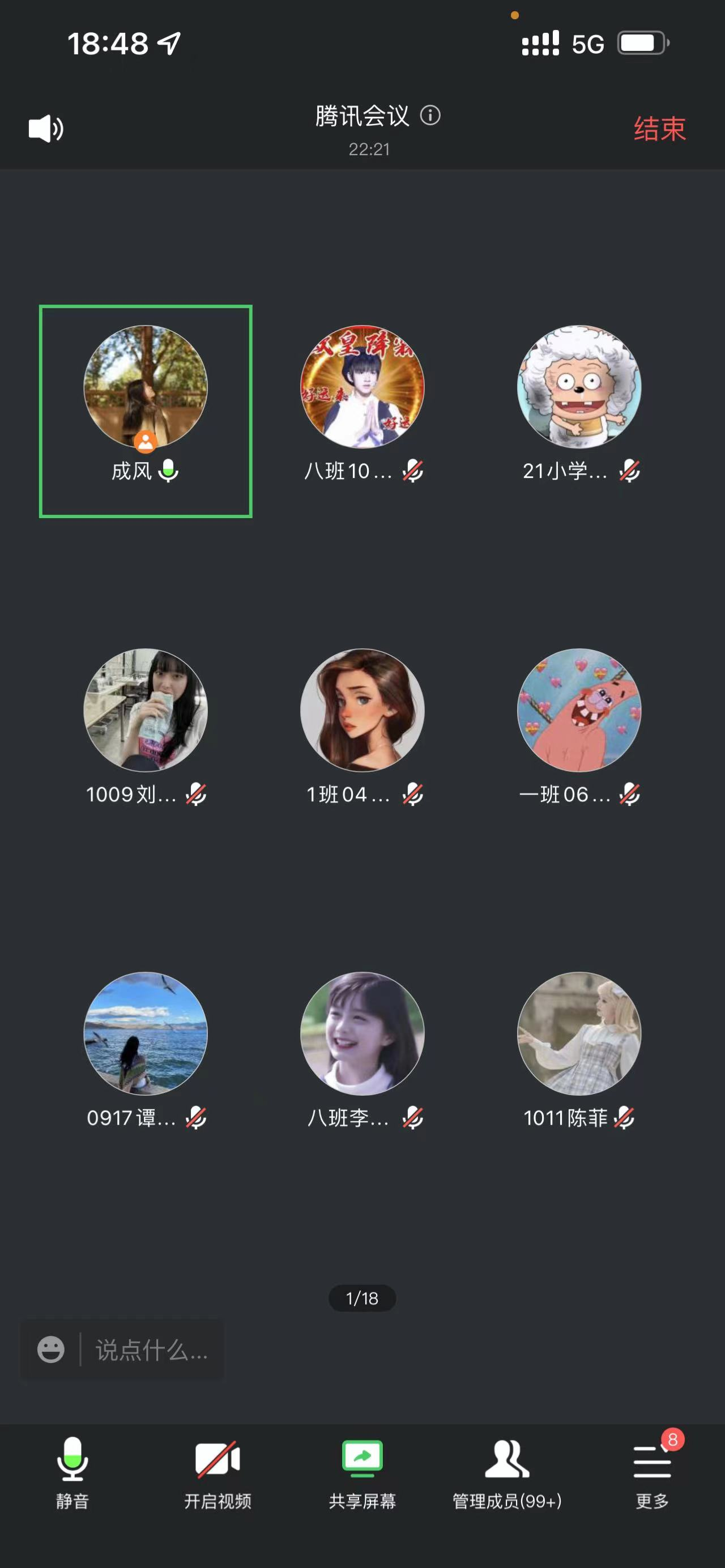This screenshot has width=725, height=1568.
Task: Tap 结束 to end the meeting
Action: [659, 129]
